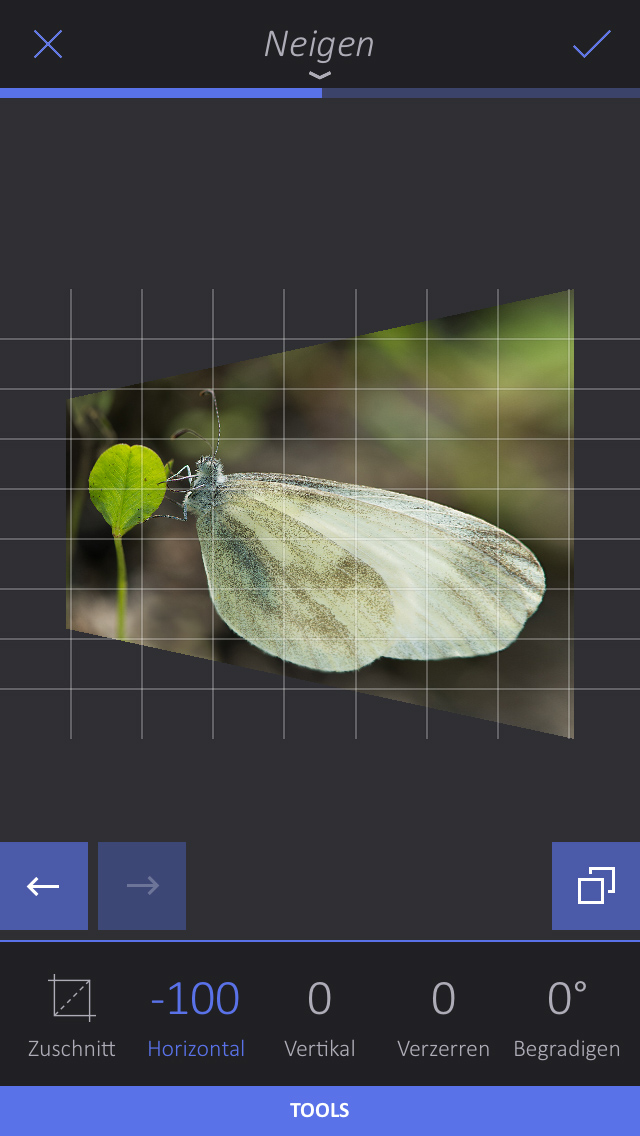Select the Zuschnitt crop tool
The height and width of the screenshot is (1136, 640).
[x=72, y=1014]
